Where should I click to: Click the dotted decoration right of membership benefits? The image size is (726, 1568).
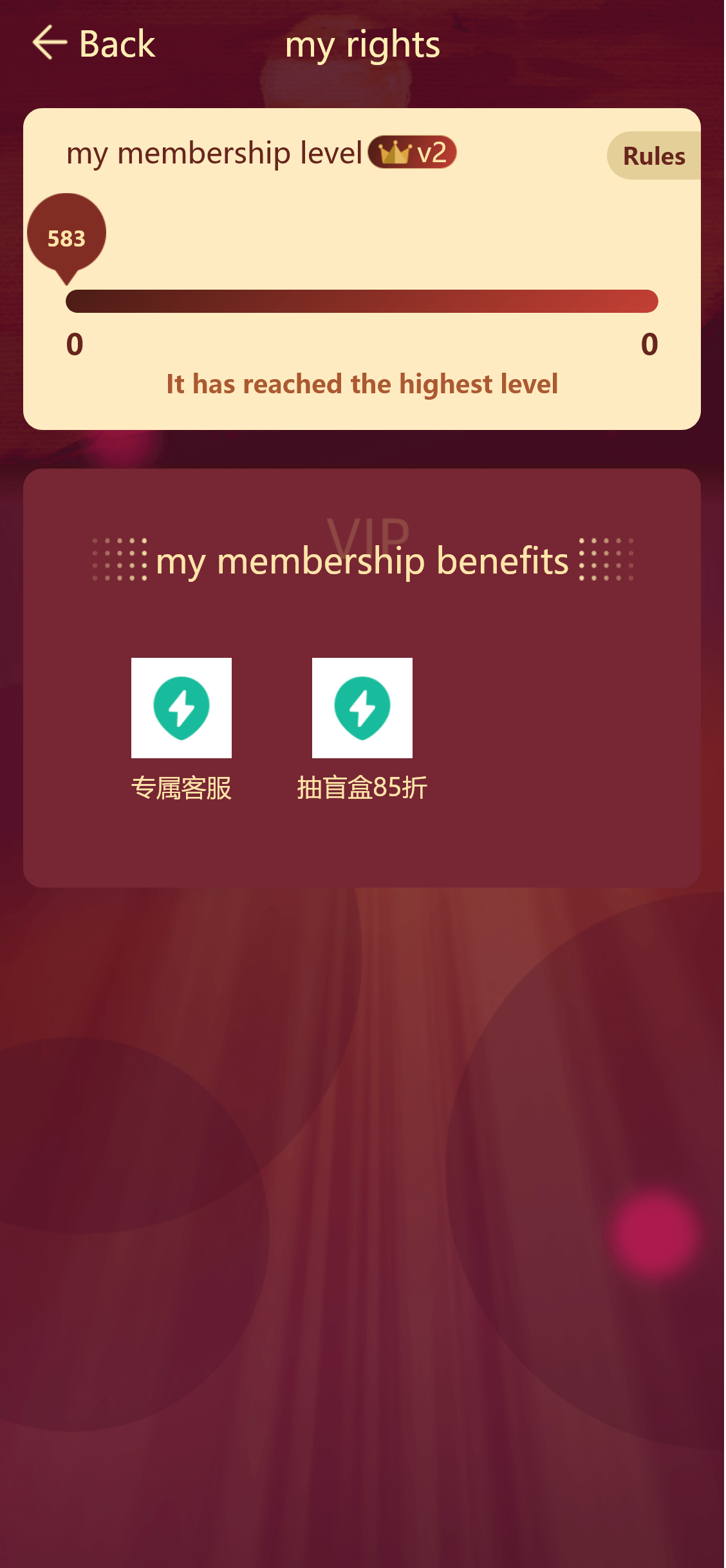tap(606, 560)
